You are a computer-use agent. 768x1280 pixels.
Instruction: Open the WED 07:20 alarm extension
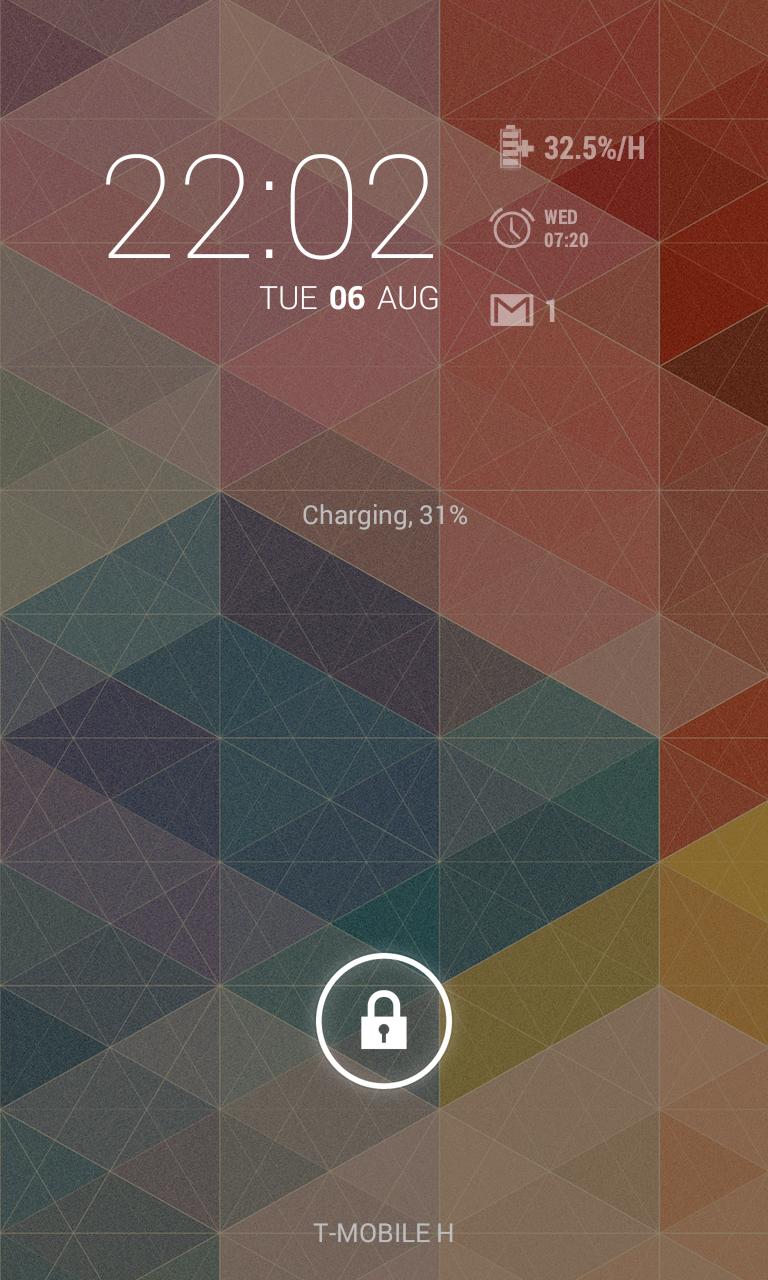coord(540,228)
